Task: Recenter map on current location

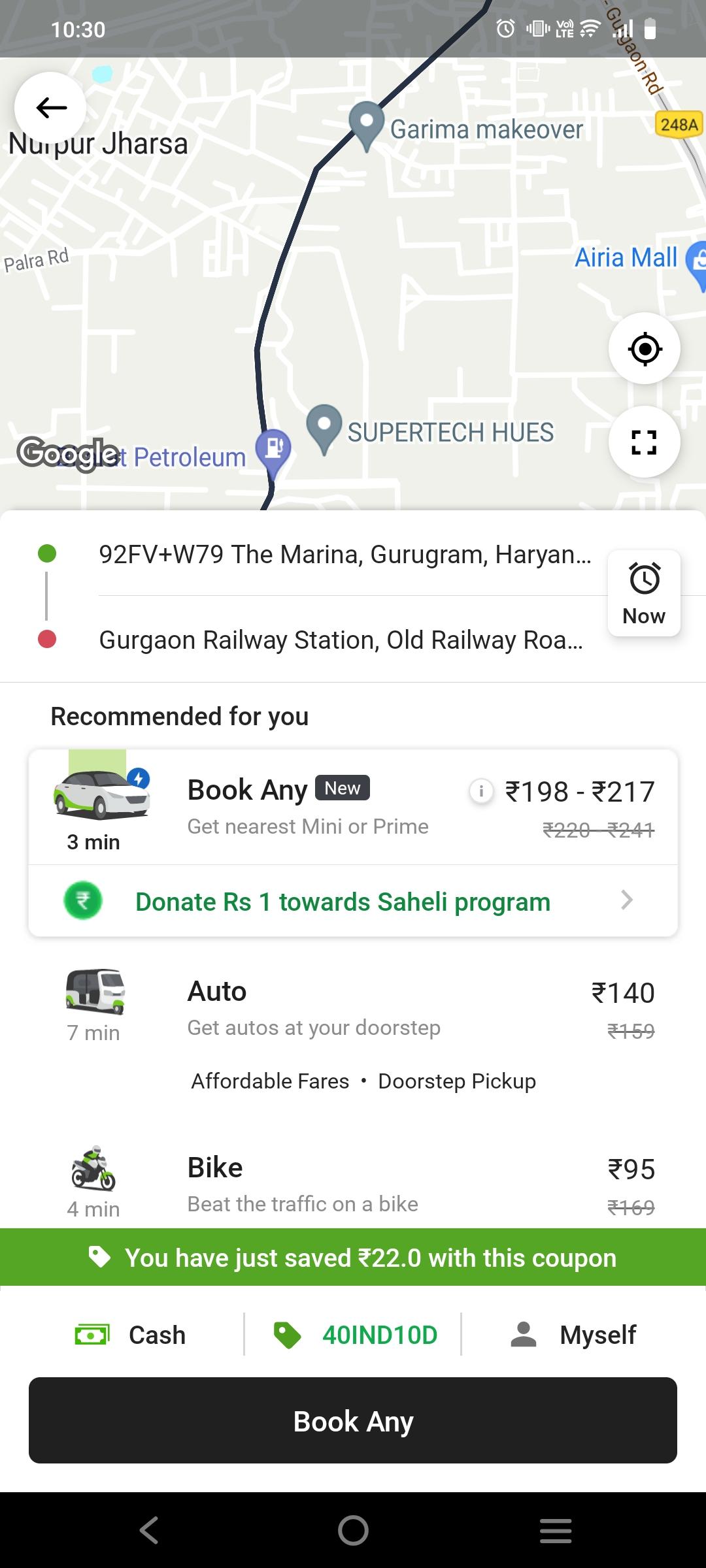Action: (x=645, y=349)
